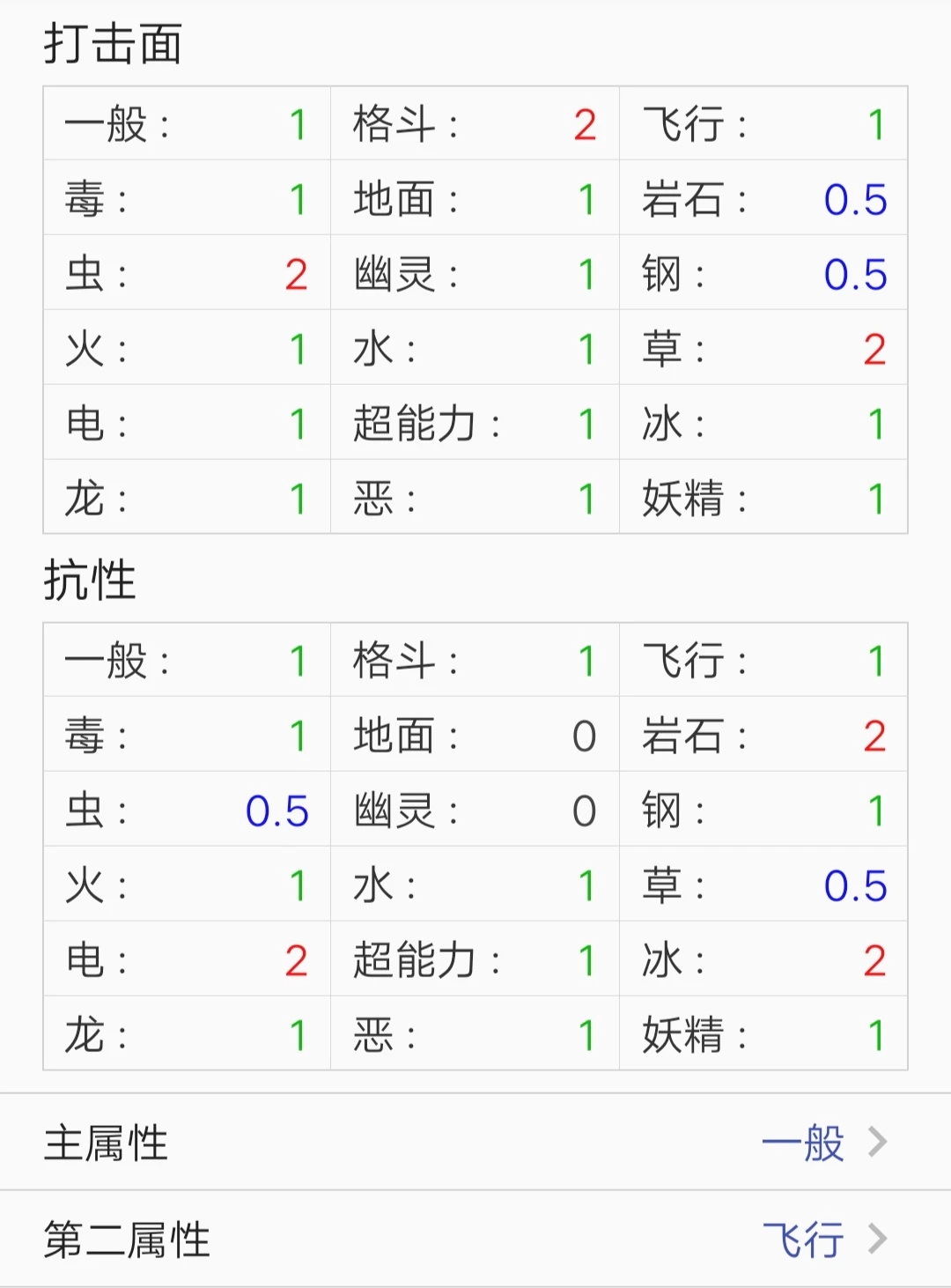This screenshot has height=1288, width=951.
Task: Open the 第二属性 row showing 飞行
Action: click(x=475, y=1240)
